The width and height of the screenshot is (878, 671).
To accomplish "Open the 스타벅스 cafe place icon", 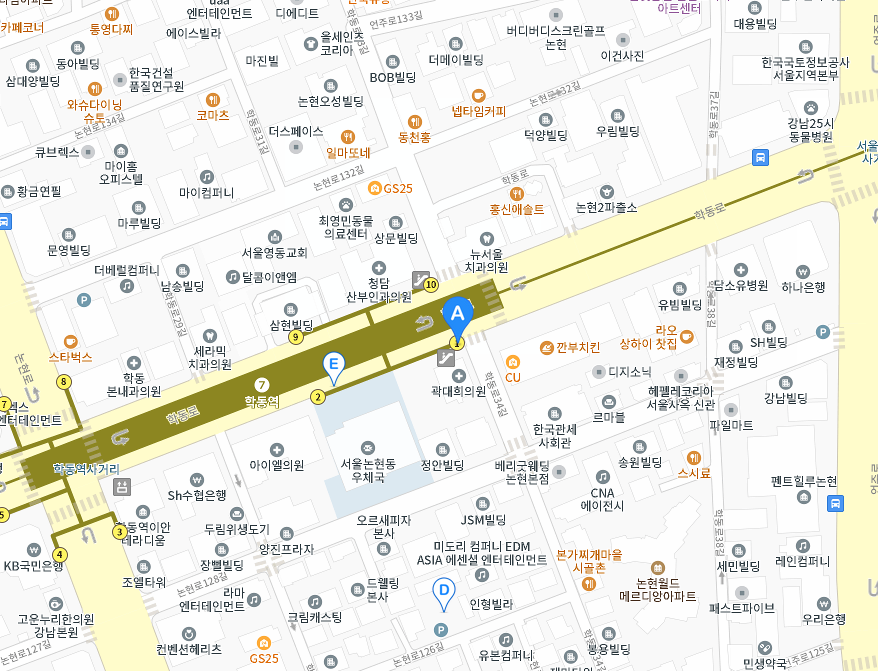I will click(70, 341).
